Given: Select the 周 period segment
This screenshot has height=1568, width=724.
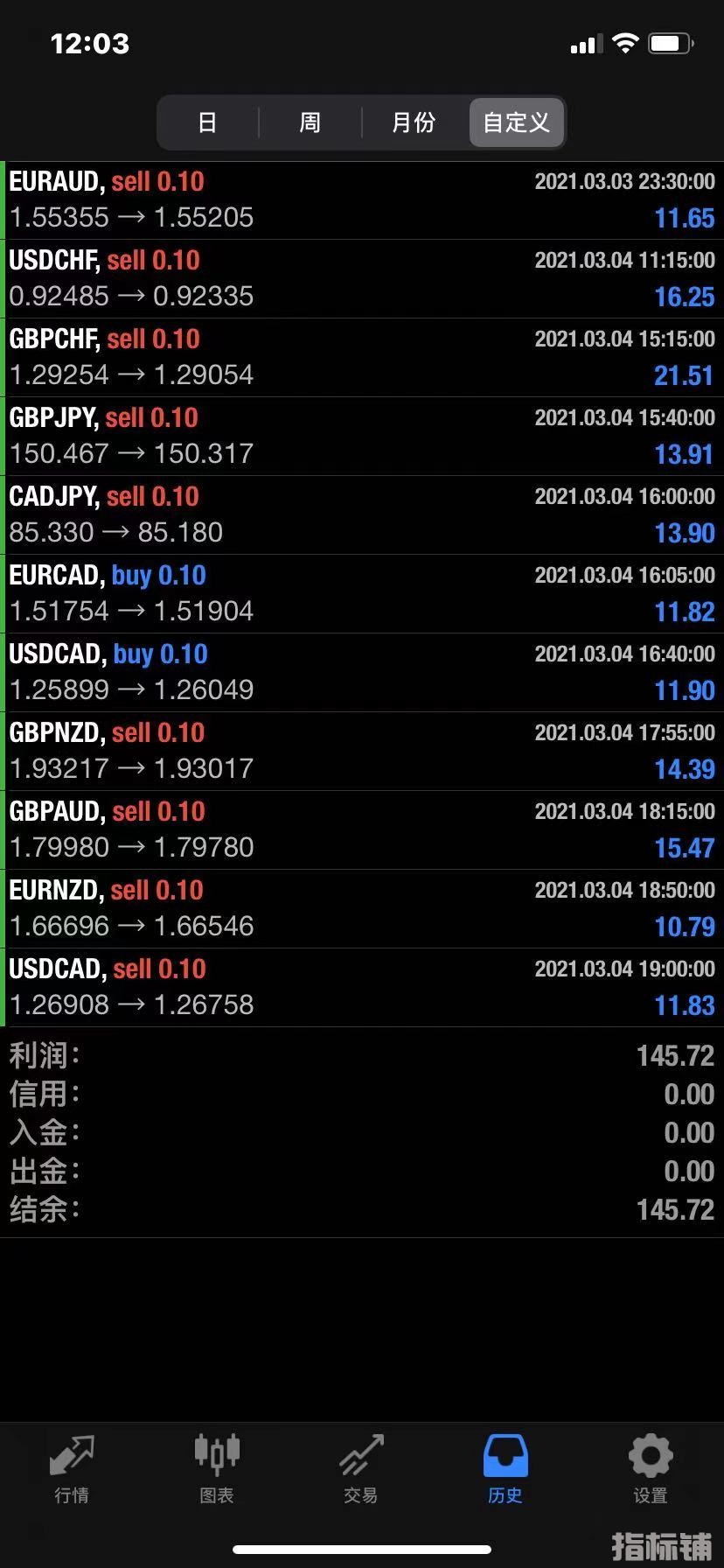Looking at the screenshot, I should (310, 122).
